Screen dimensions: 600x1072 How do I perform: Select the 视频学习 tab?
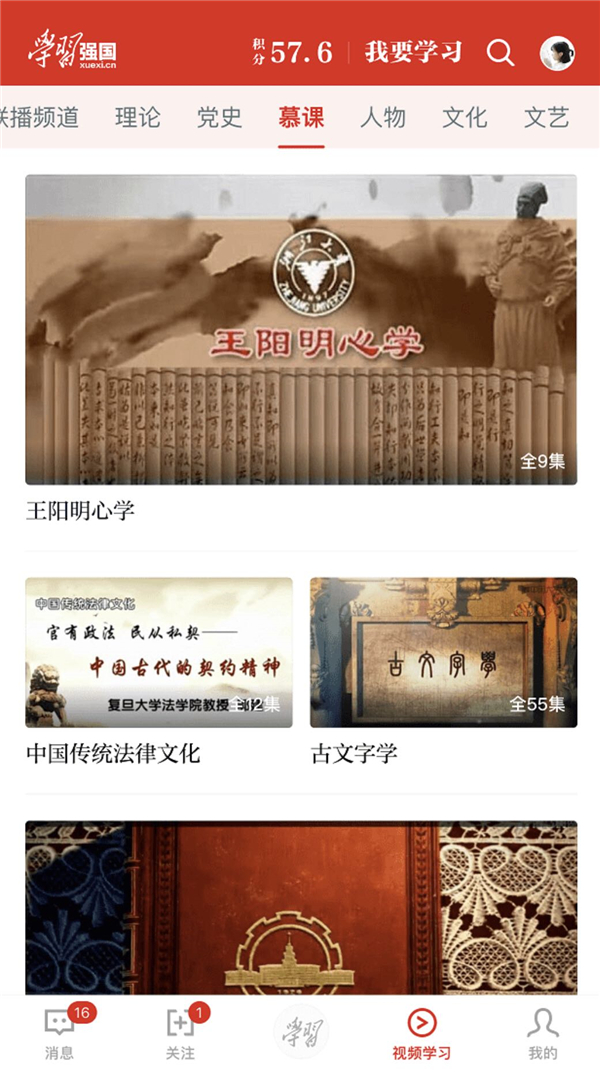421,1034
